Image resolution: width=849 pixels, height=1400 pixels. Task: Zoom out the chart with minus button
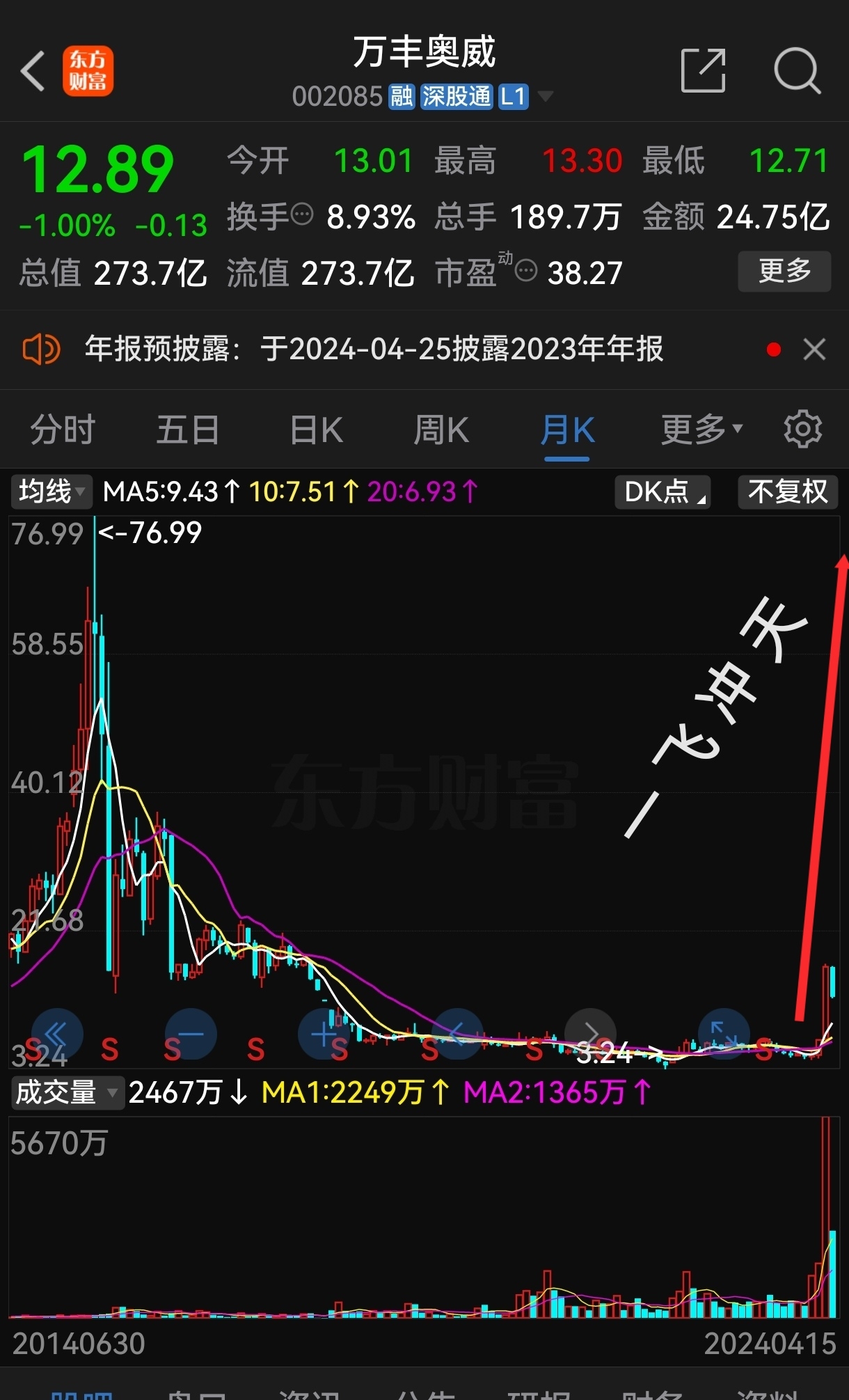(x=191, y=1034)
